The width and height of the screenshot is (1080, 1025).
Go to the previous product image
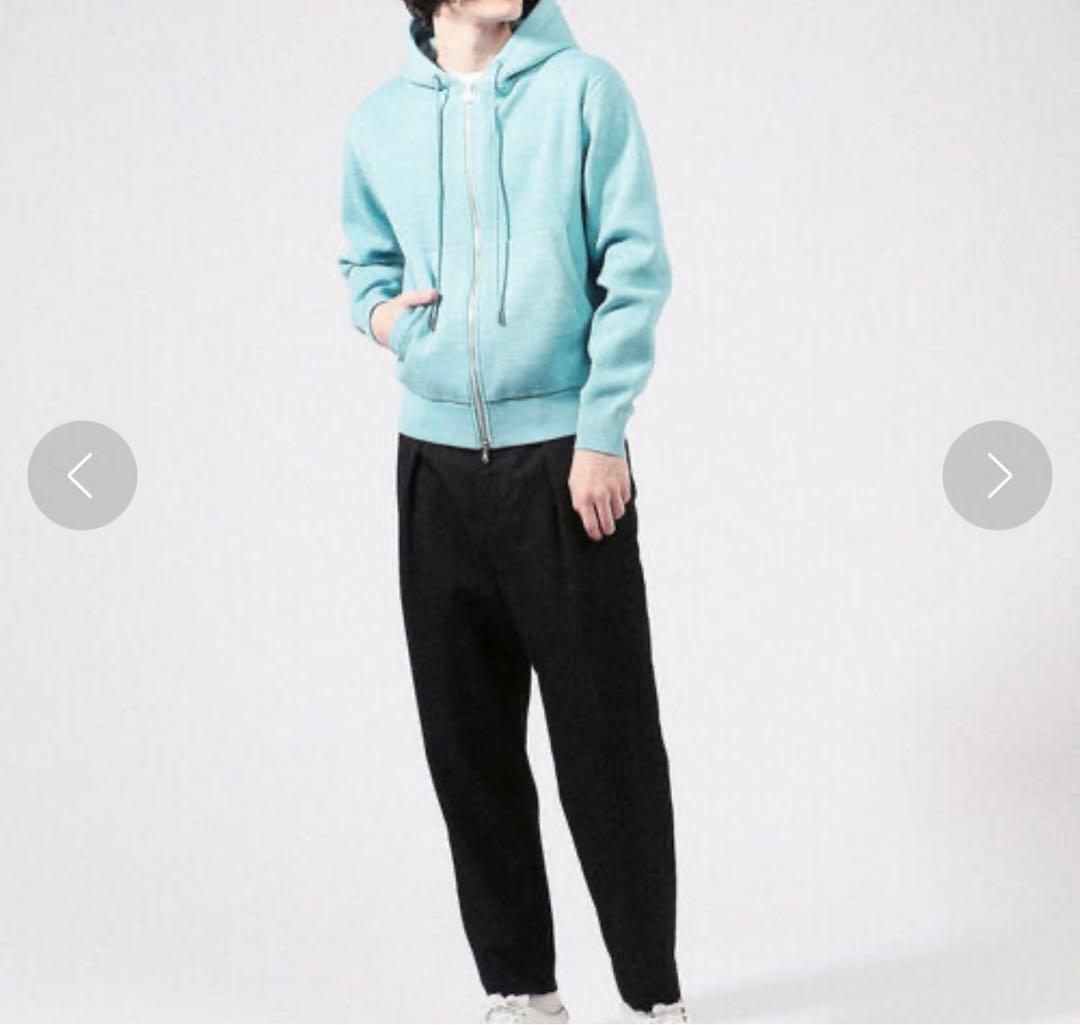pos(82,475)
